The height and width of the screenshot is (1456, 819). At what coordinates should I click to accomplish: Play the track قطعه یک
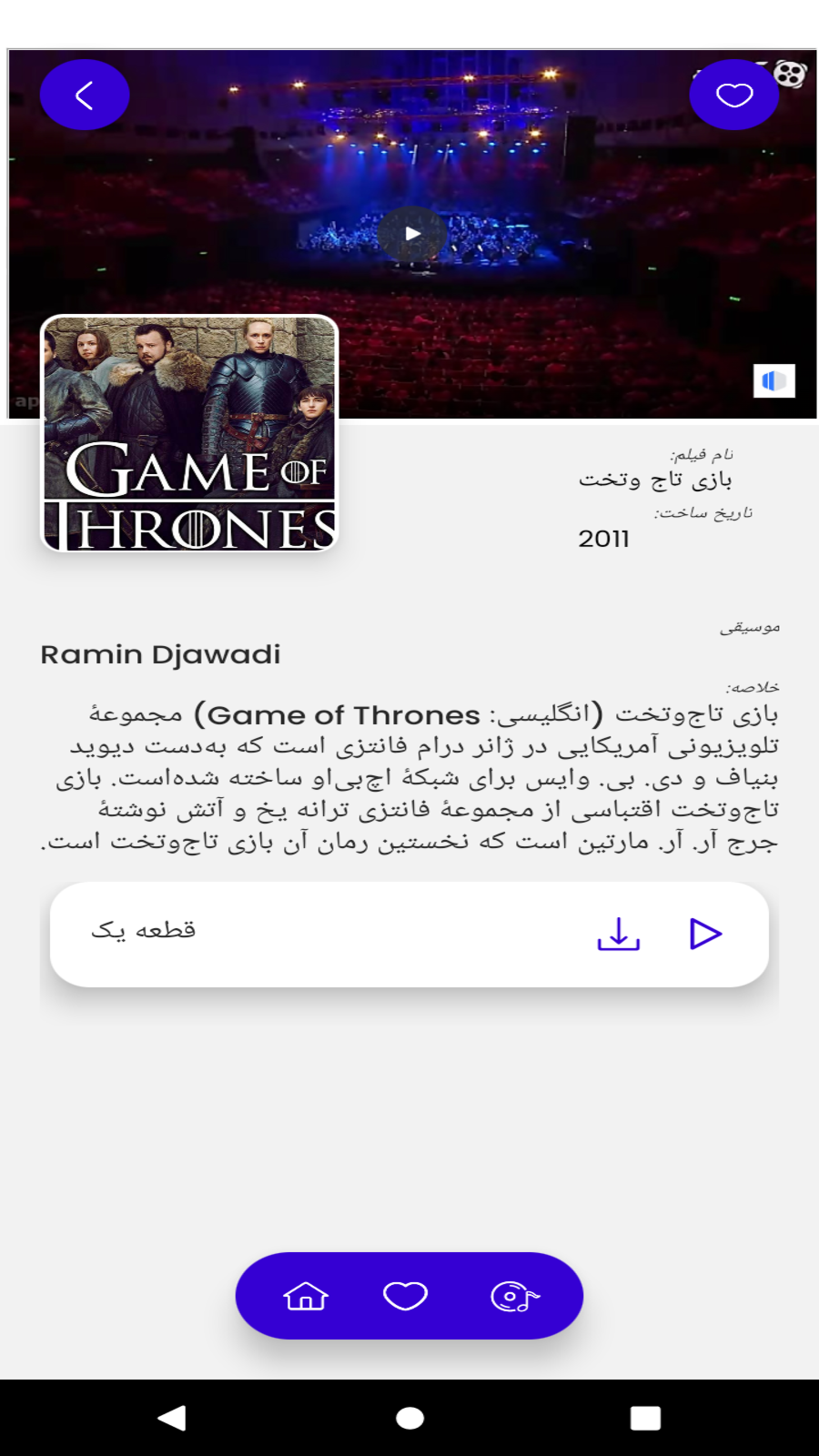click(705, 934)
